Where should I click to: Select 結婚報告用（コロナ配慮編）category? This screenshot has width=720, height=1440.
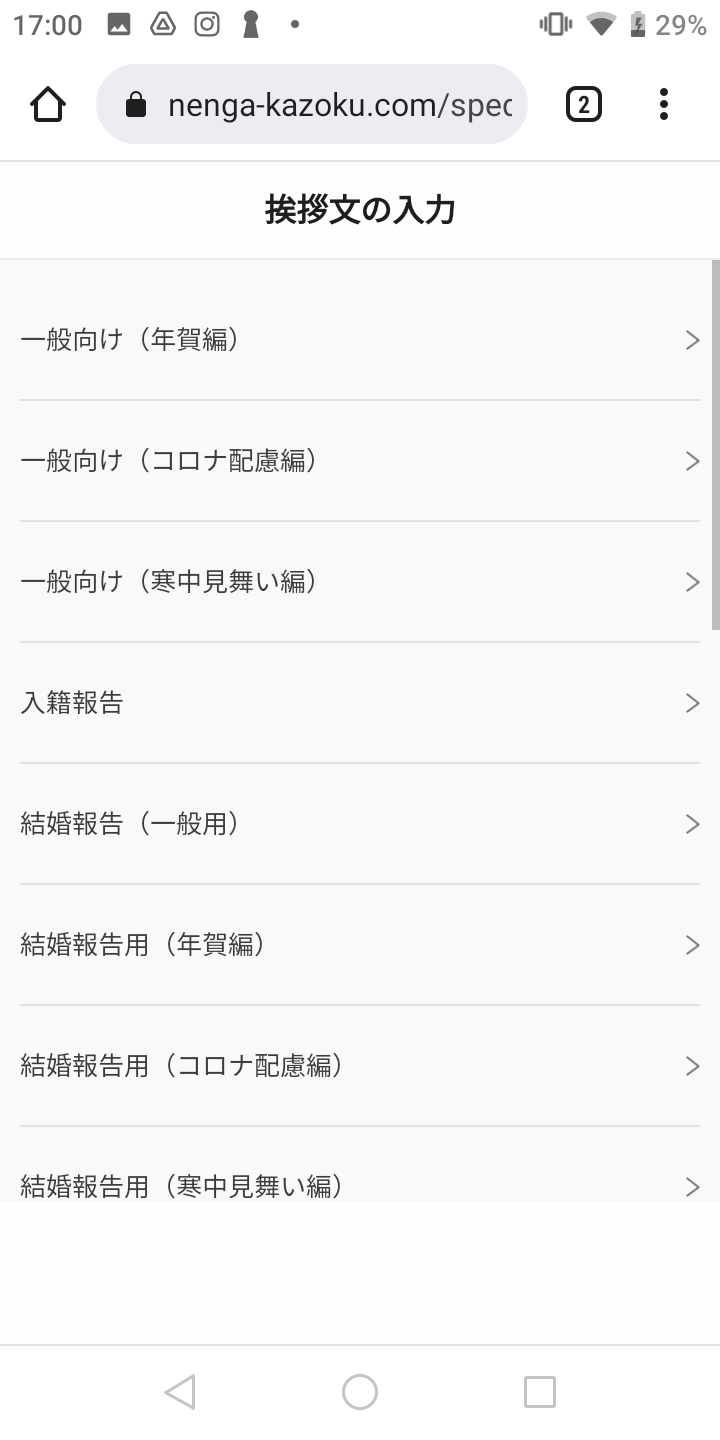(360, 1066)
